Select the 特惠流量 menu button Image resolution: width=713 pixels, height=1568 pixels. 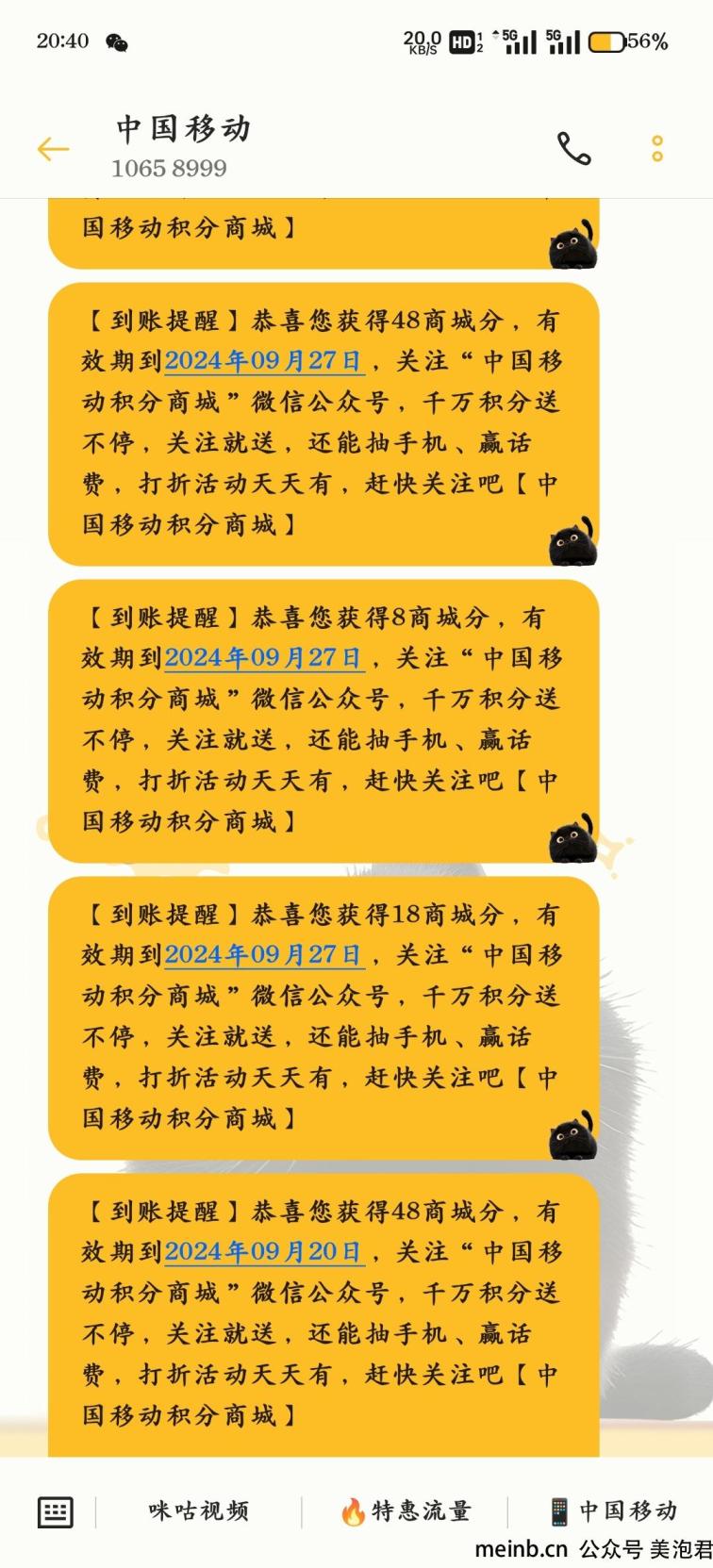406,1511
